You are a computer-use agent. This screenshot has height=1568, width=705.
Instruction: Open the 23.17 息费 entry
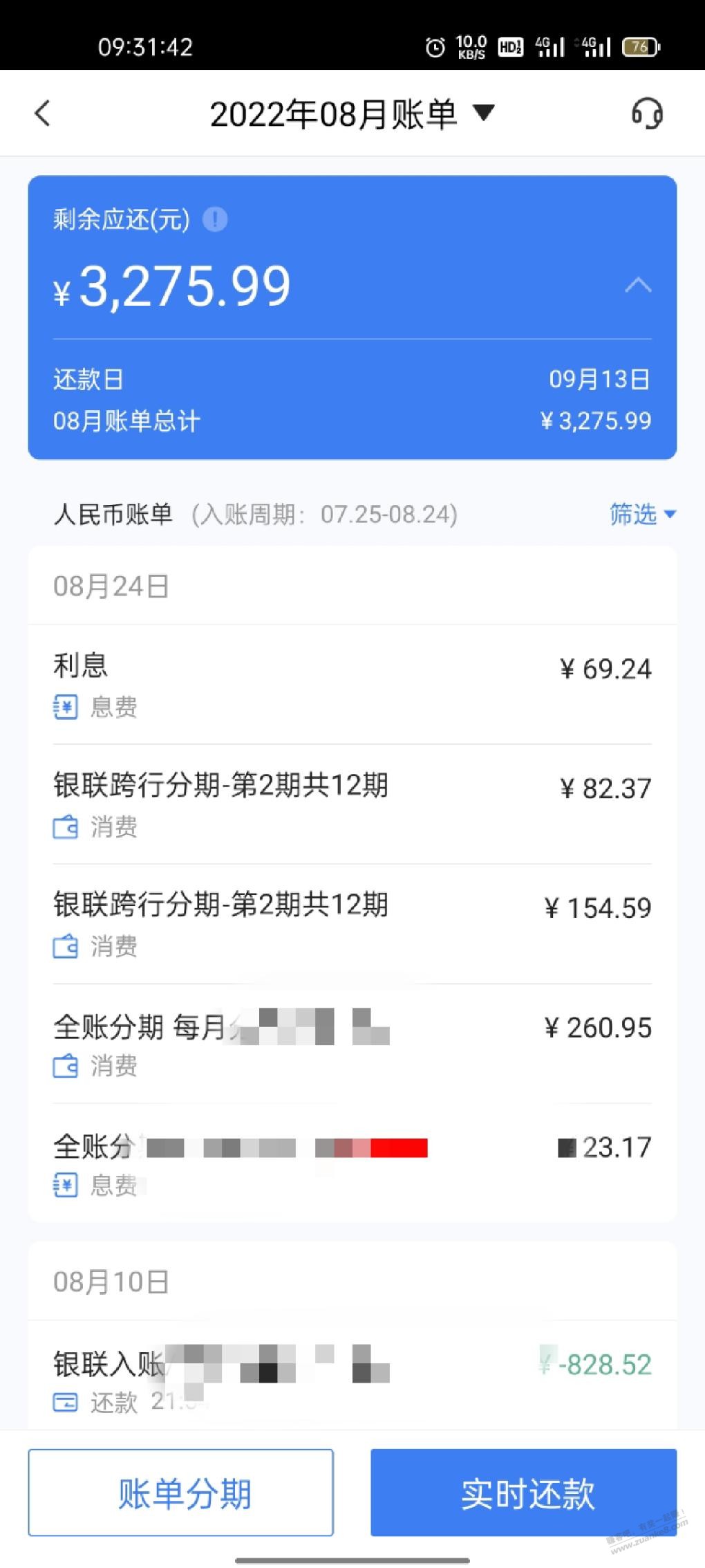(352, 1163)
